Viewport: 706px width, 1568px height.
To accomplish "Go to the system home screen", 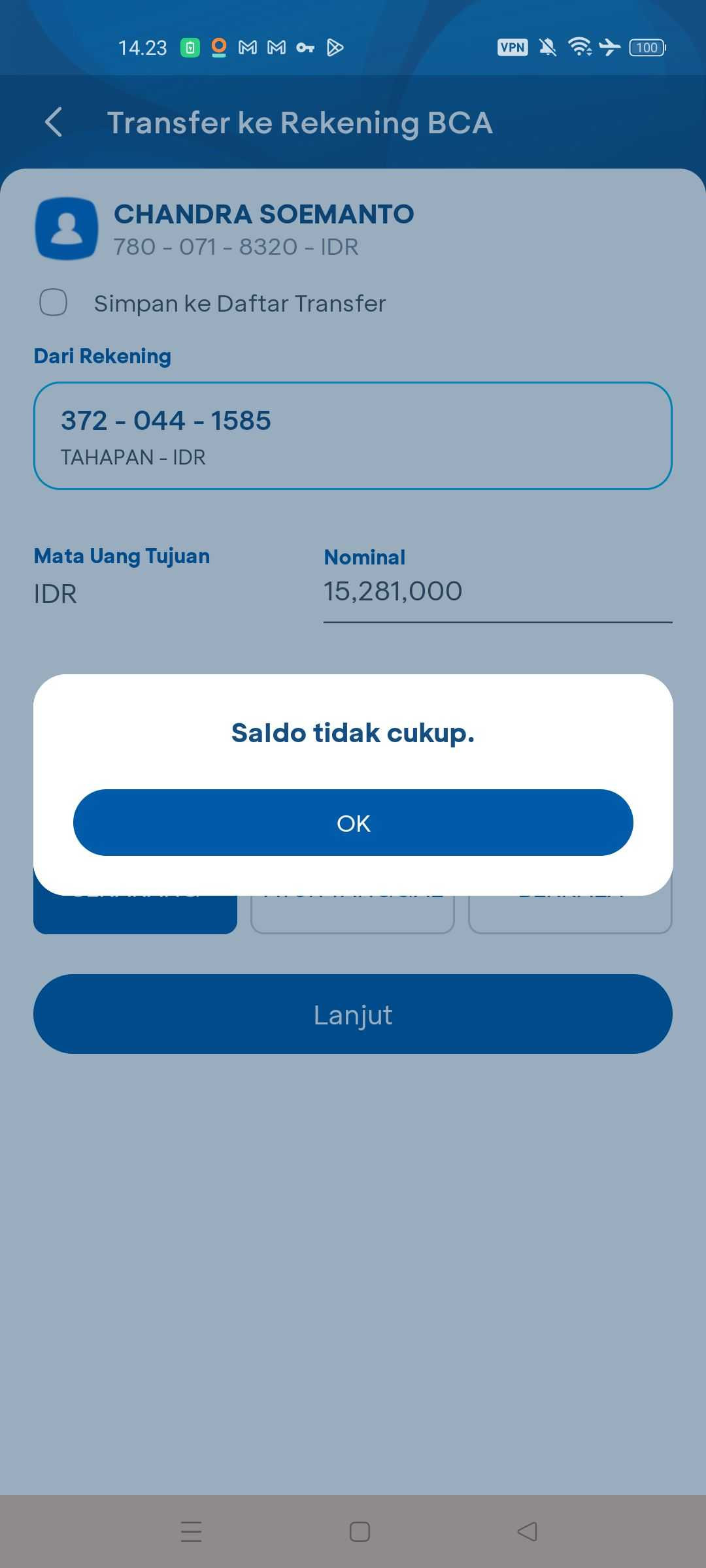I will [x=360, y=1531].
